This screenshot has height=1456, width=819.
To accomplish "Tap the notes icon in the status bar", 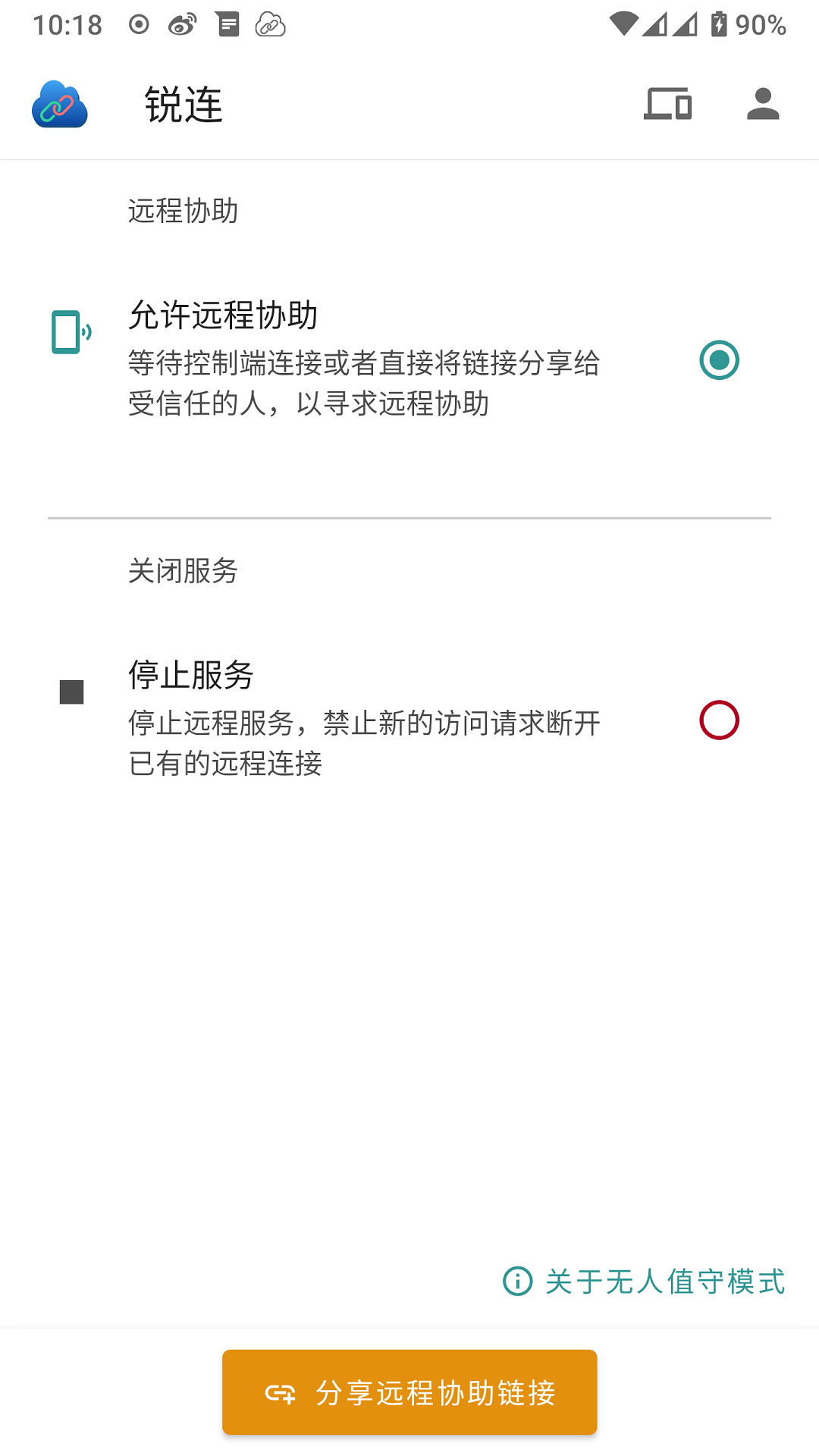I will click(x=225, y=24).
